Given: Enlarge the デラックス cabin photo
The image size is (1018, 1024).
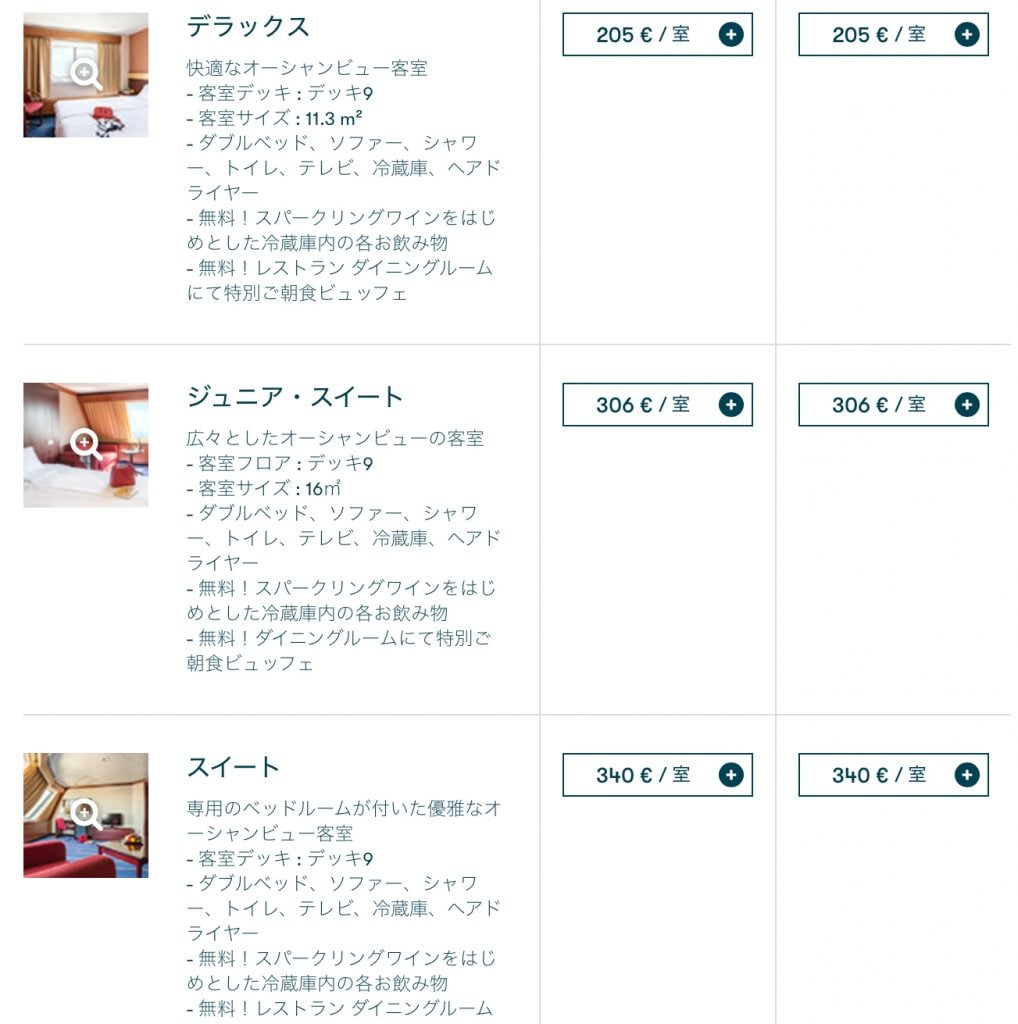Looking at the screenshot, I should pyautogui.click(x=85, y=73).
